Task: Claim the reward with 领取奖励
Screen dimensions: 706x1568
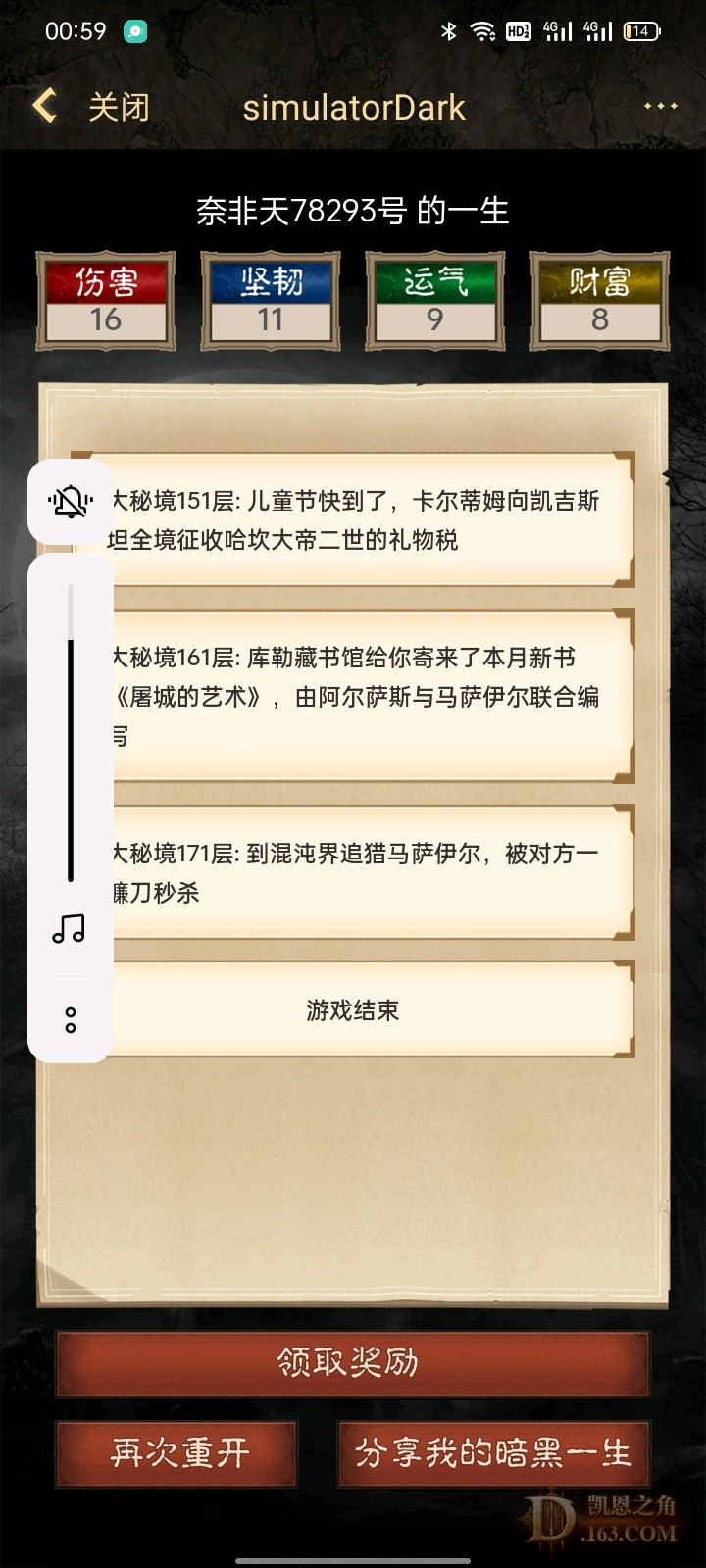Action: [x=352, y=1362]
